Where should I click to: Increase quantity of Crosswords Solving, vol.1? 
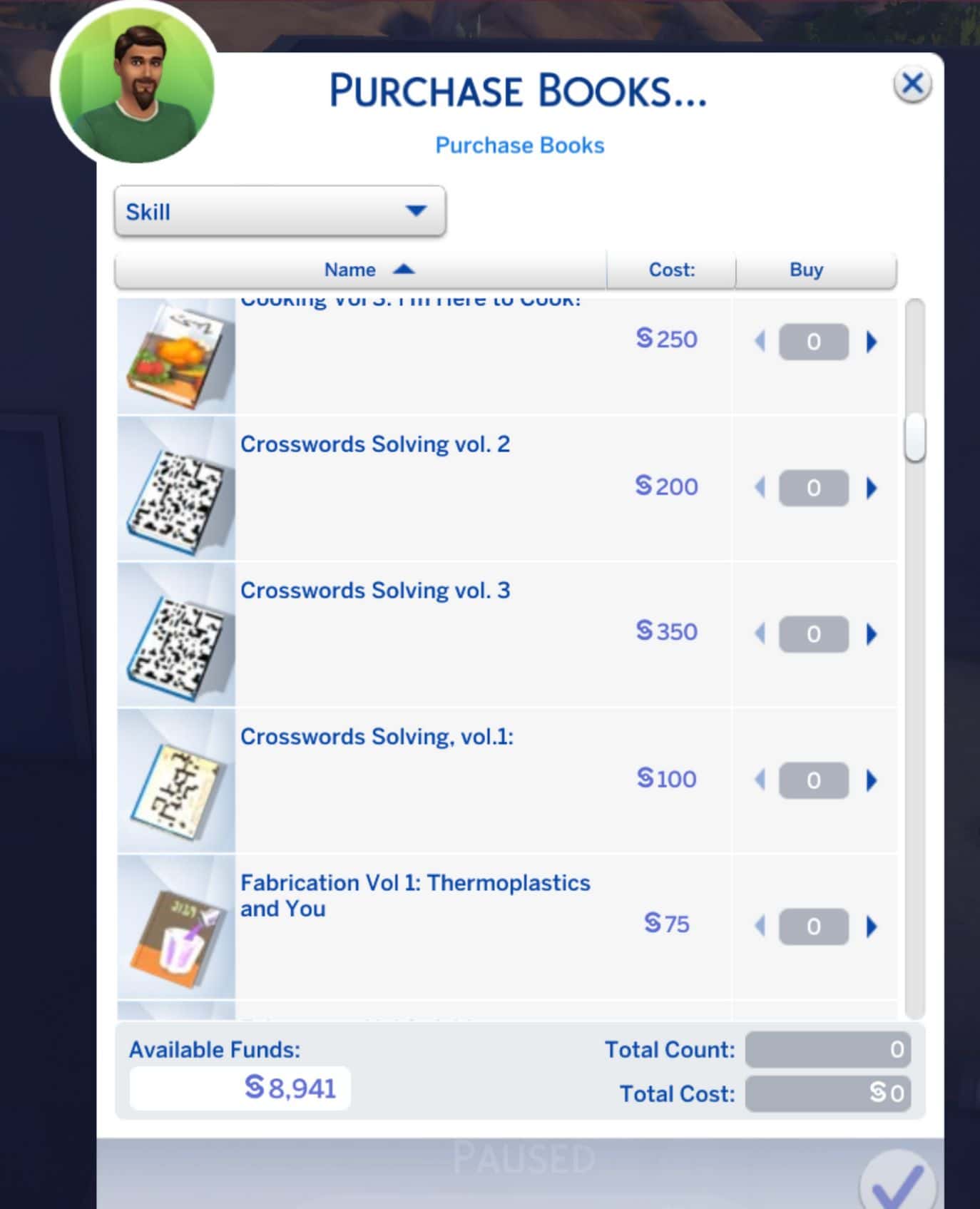tap(871, 780)
